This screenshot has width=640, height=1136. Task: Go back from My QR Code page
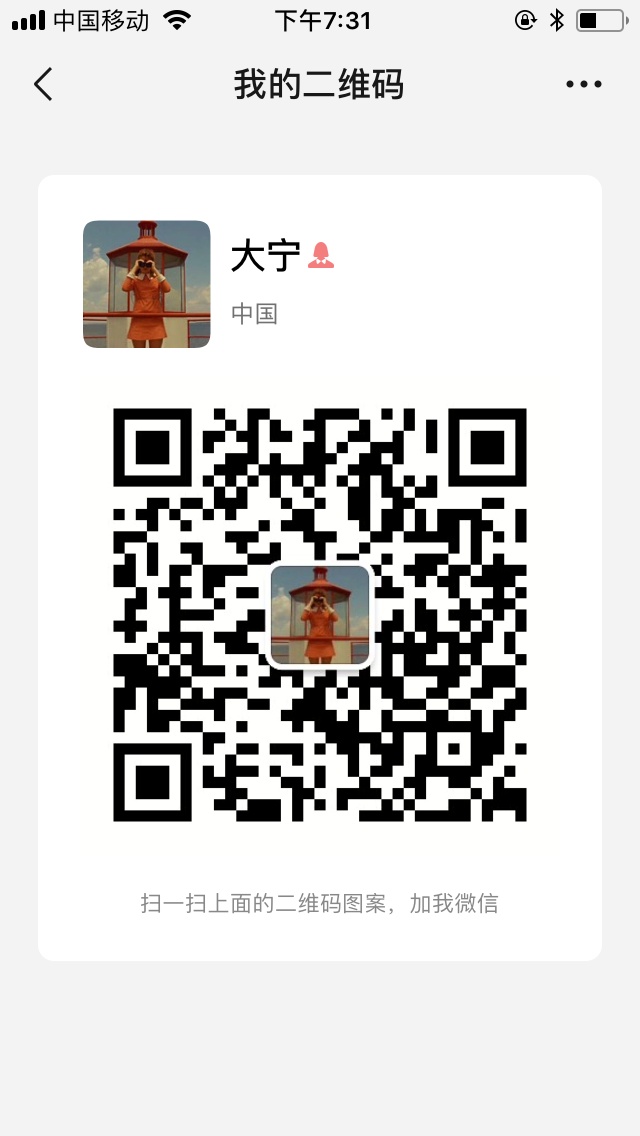(43, 85)
